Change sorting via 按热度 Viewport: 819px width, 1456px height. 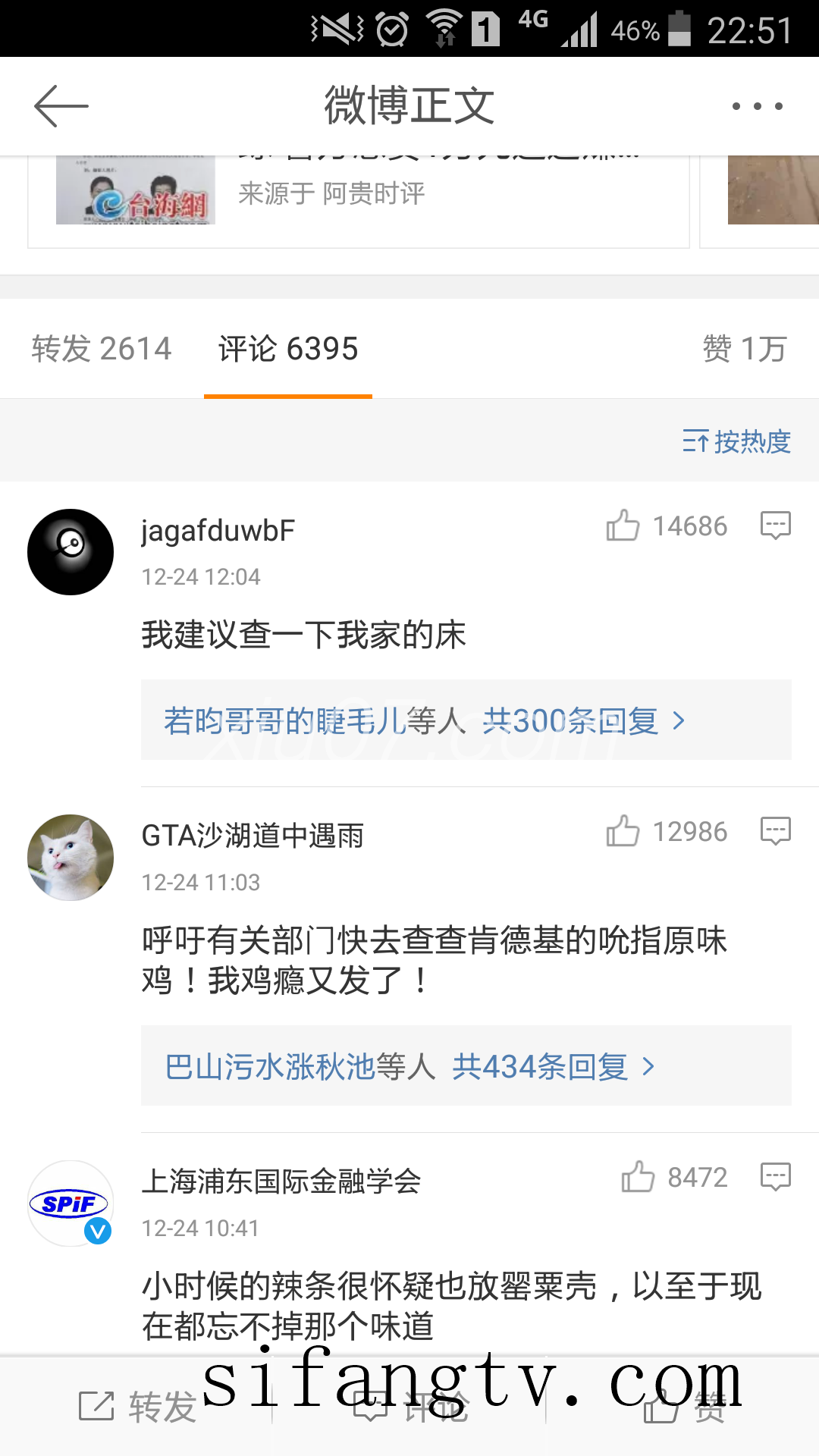pyautogui.click(x=736, y=441)
